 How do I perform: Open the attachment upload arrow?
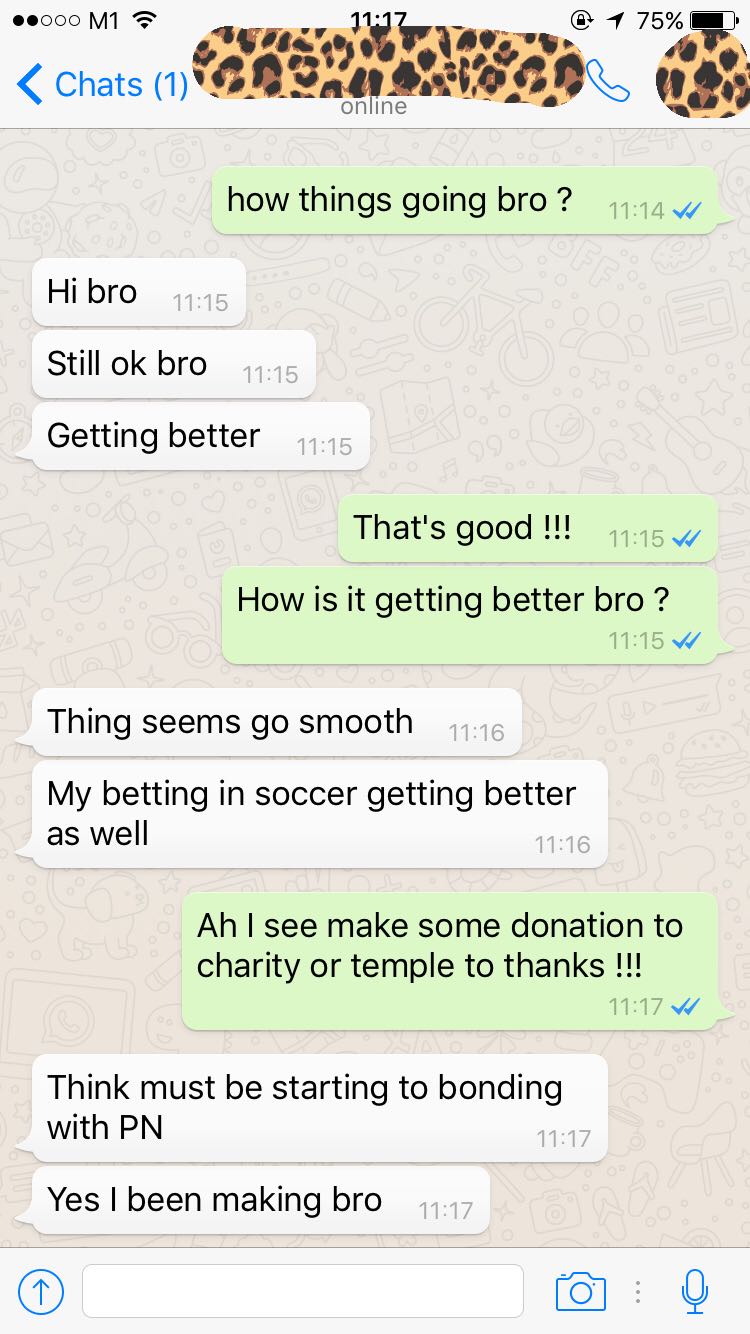point(41,1291)
